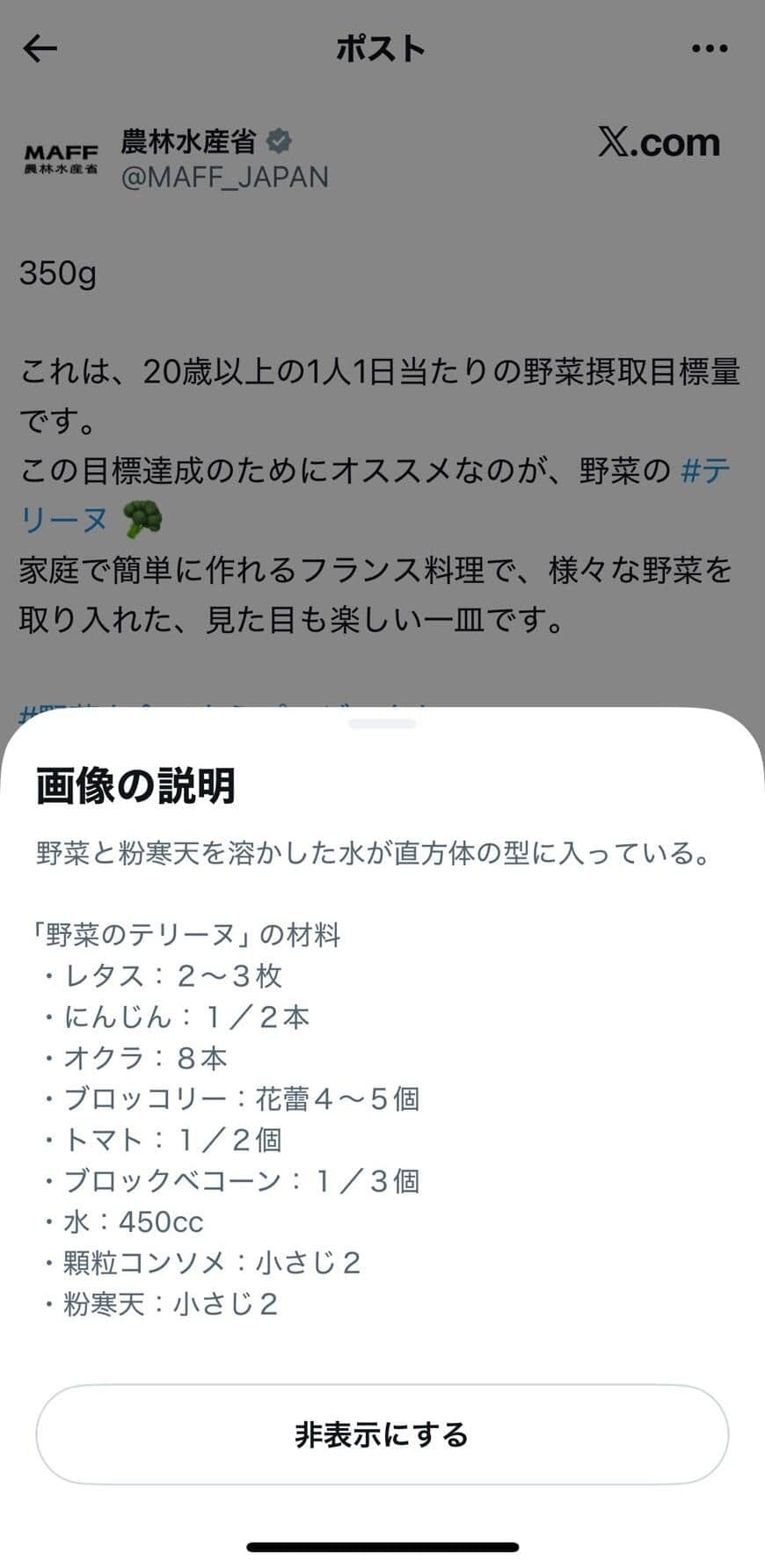
Task: Tap the 農林水産省 account name
Action: click(189, 139)
